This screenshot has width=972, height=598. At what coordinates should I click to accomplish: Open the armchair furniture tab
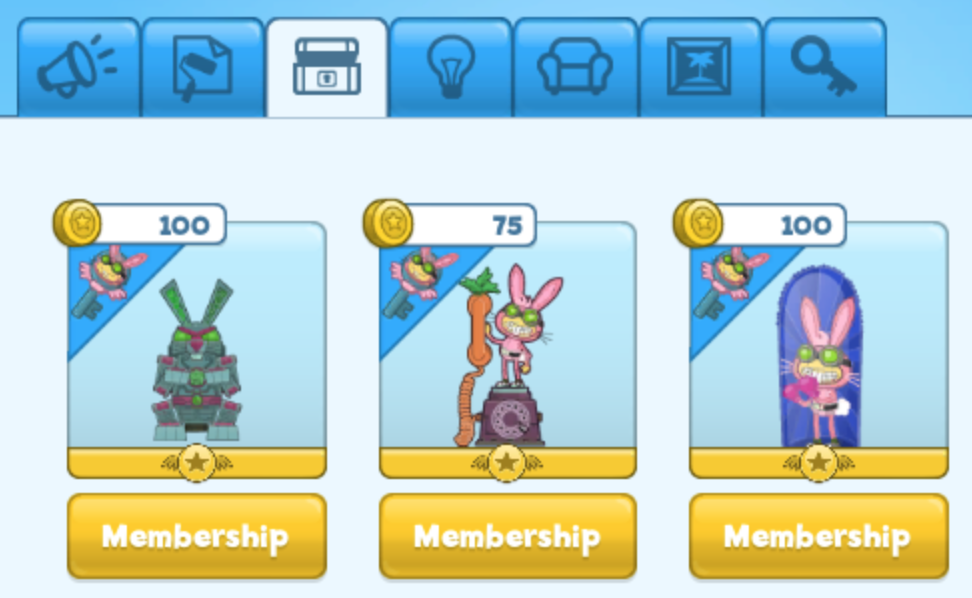click(x=575, y=68)
